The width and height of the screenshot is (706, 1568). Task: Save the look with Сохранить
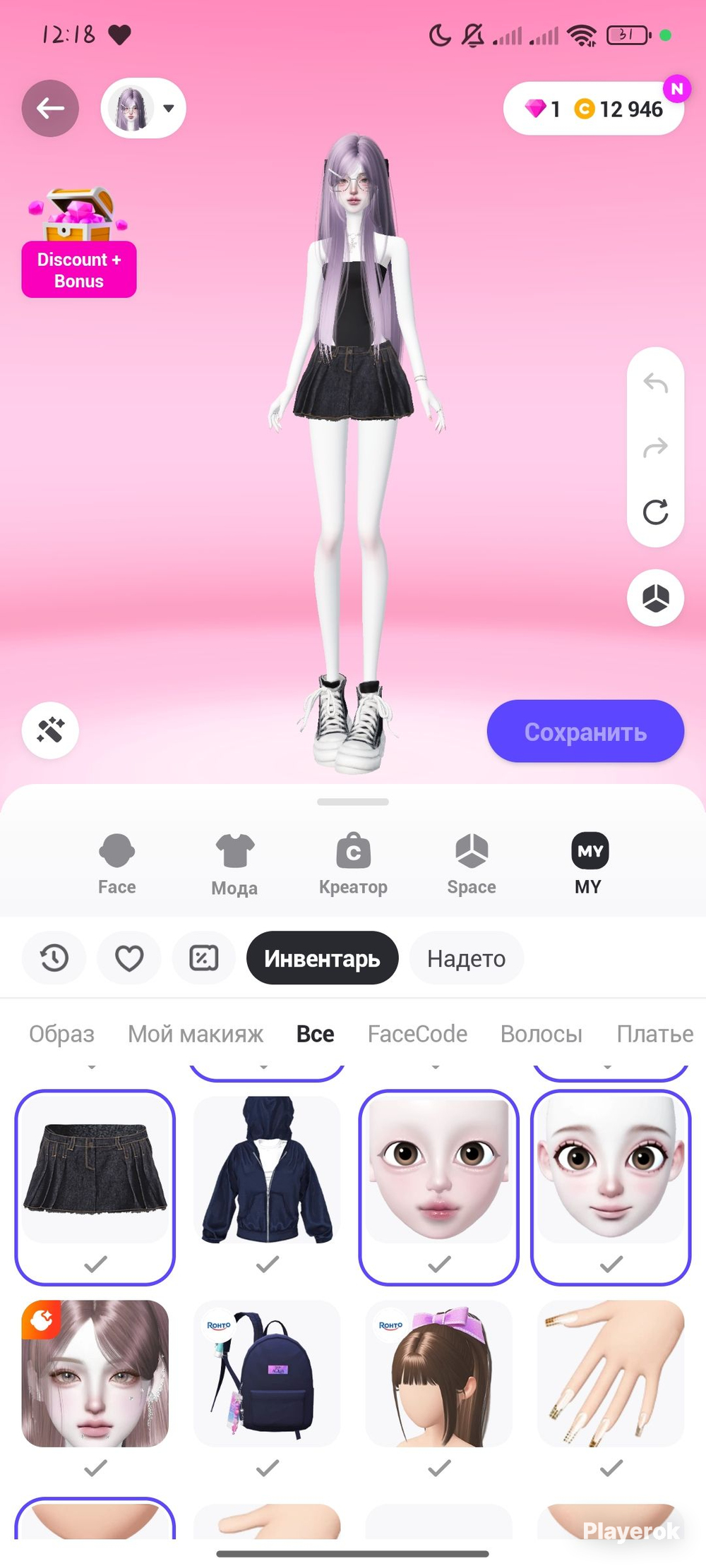click(585, 732)
